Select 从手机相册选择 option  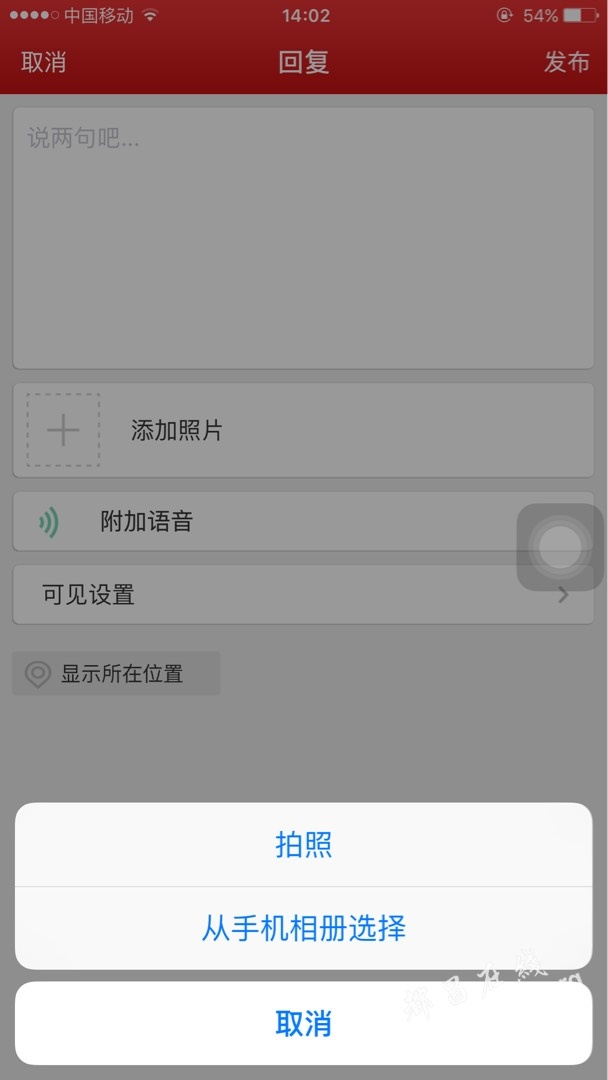click(x=304, y=928)
